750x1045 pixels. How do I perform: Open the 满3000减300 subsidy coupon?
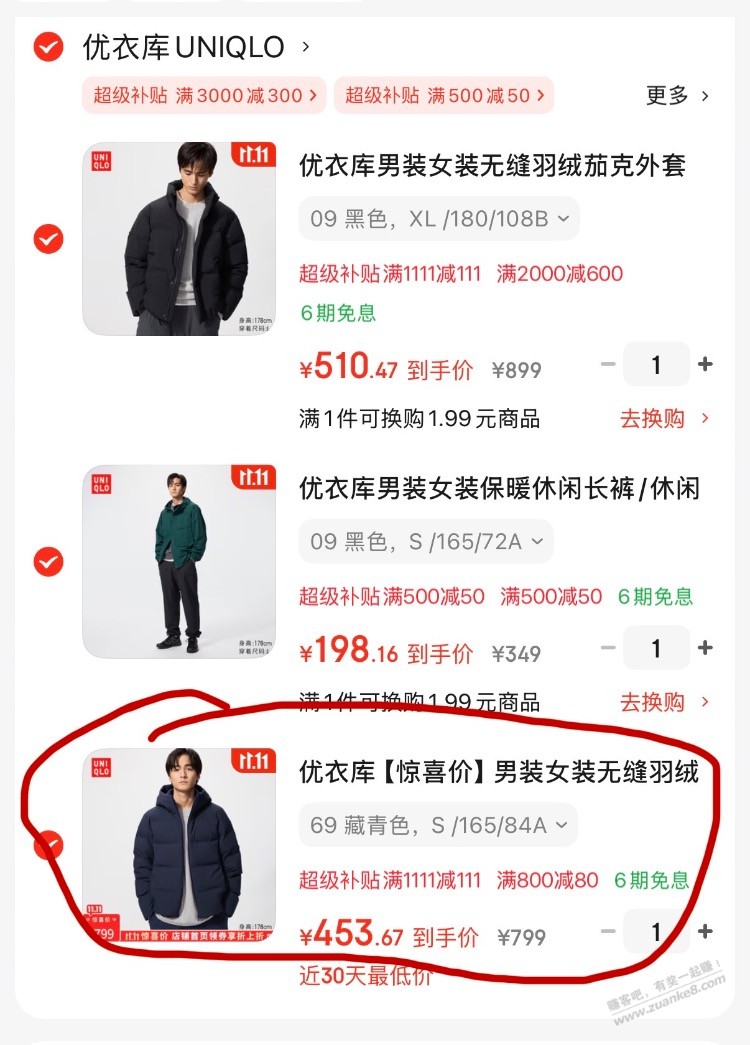click(204, 95)
